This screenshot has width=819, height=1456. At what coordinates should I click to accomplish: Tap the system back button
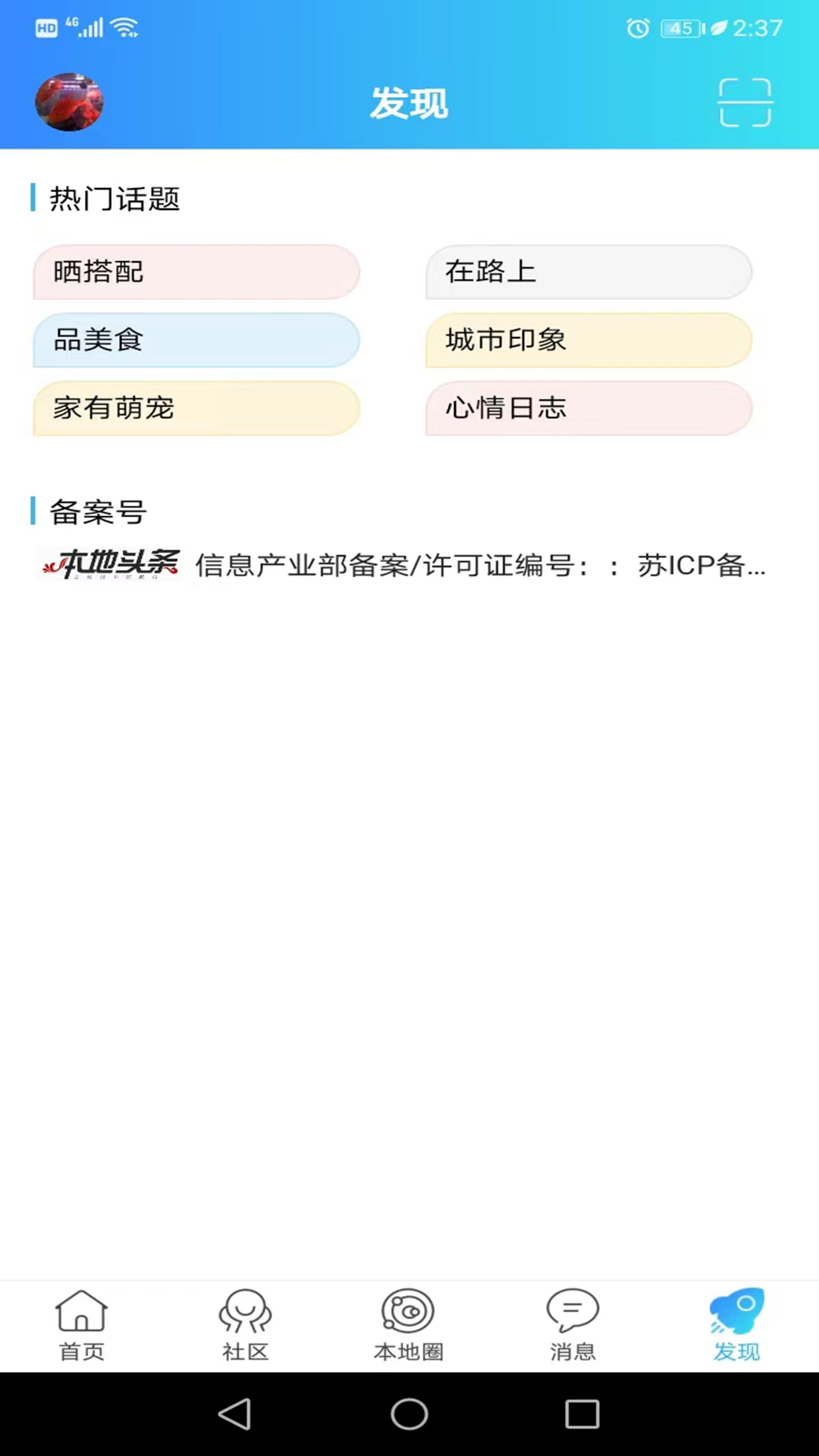pyautogui.click(x=235, y=1414)
